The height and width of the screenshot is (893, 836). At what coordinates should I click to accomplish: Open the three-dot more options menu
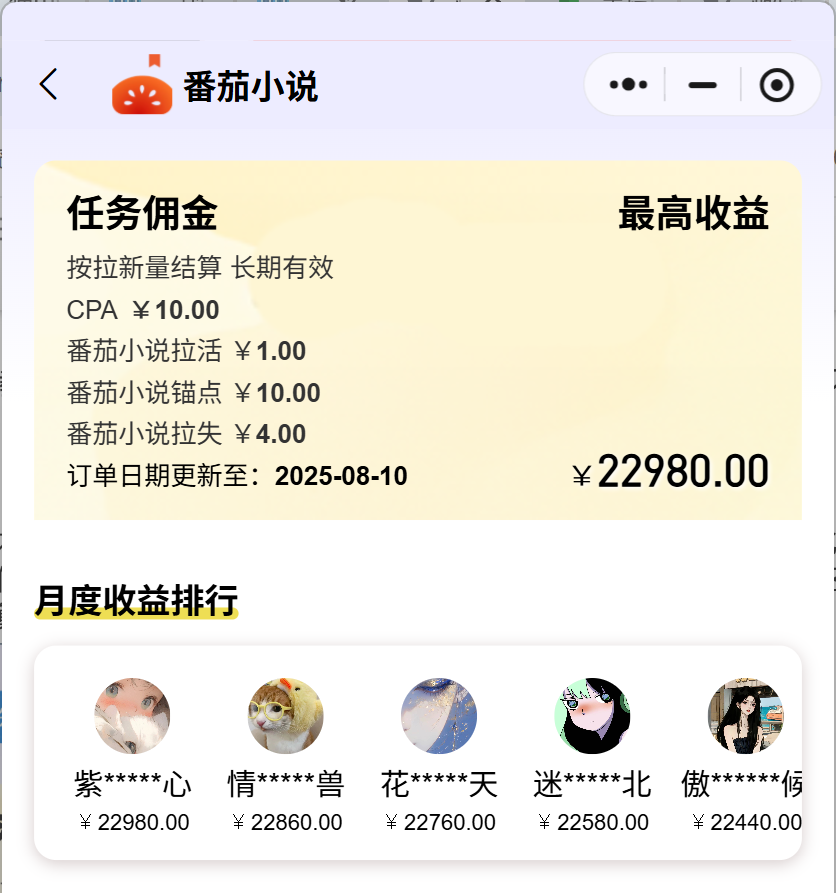coord(625,84)
